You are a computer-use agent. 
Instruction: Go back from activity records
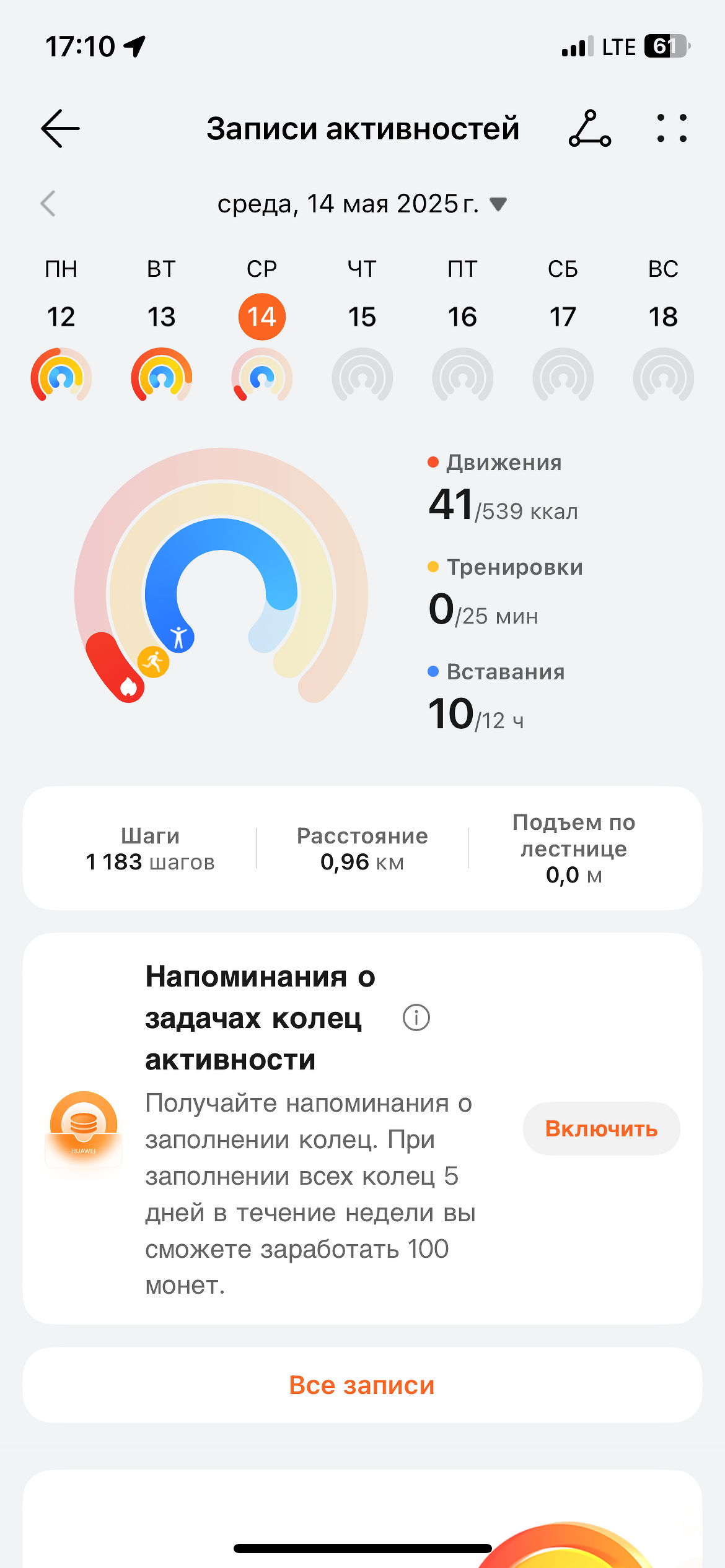point(60,129)
